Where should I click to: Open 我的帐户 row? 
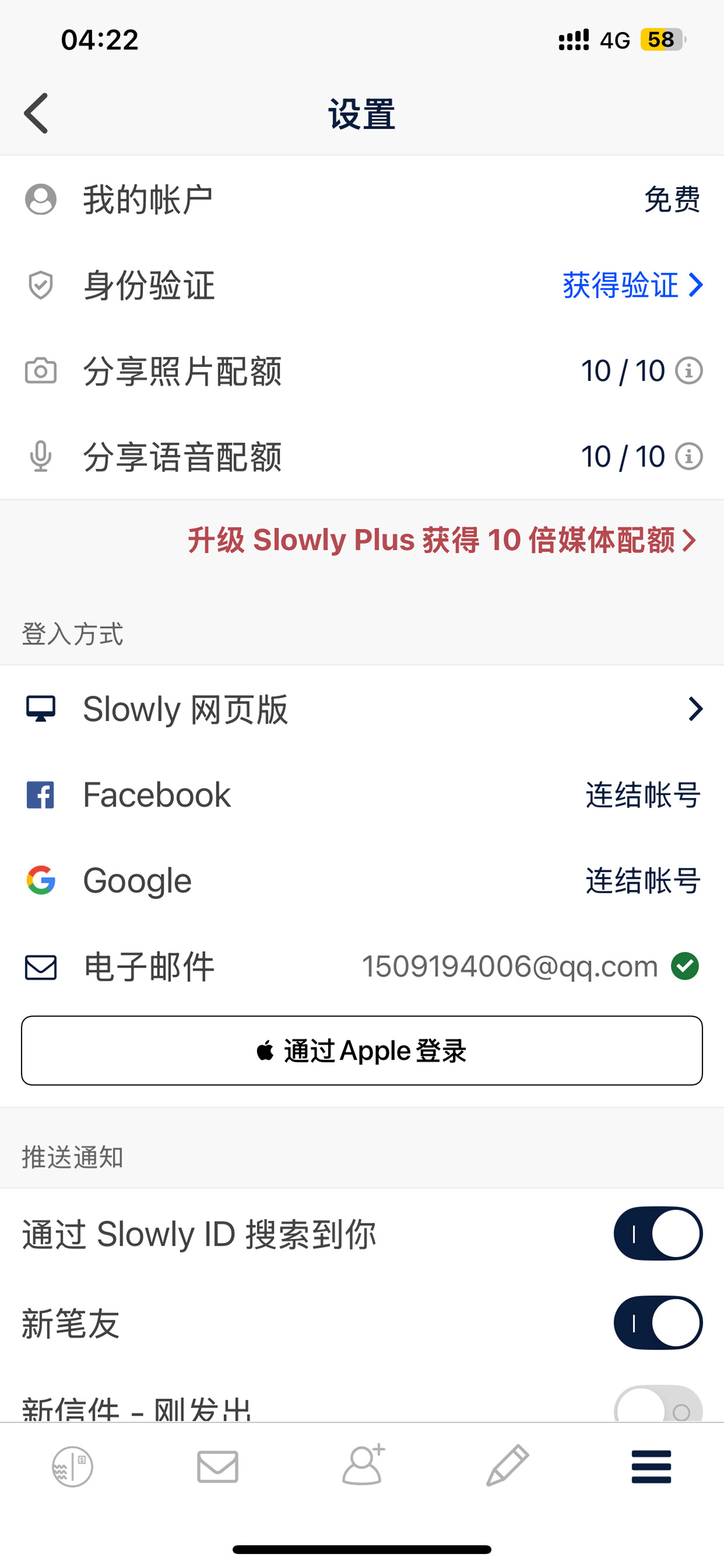(362, 199)
